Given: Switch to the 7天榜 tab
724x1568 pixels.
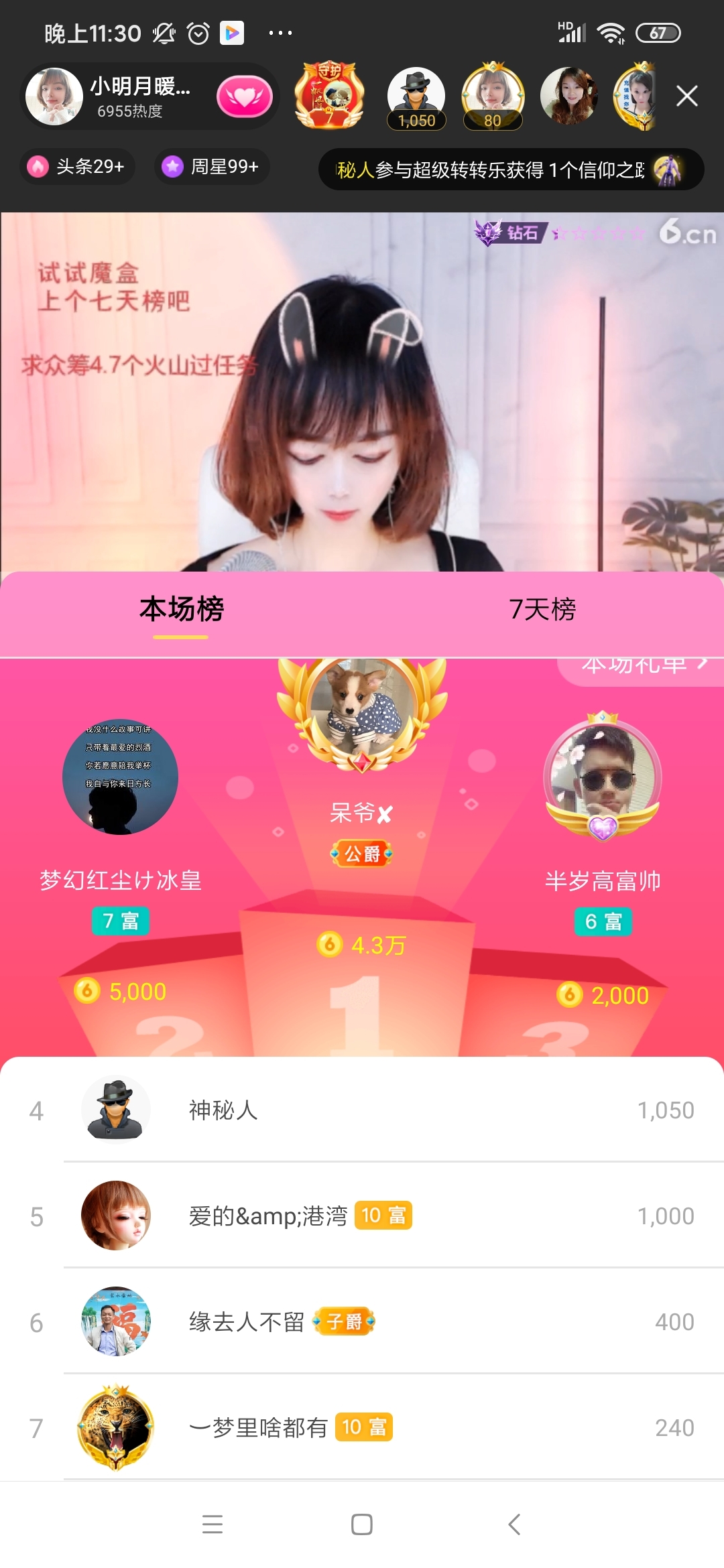Looking at the screenshot, I should tap(542, 609).
